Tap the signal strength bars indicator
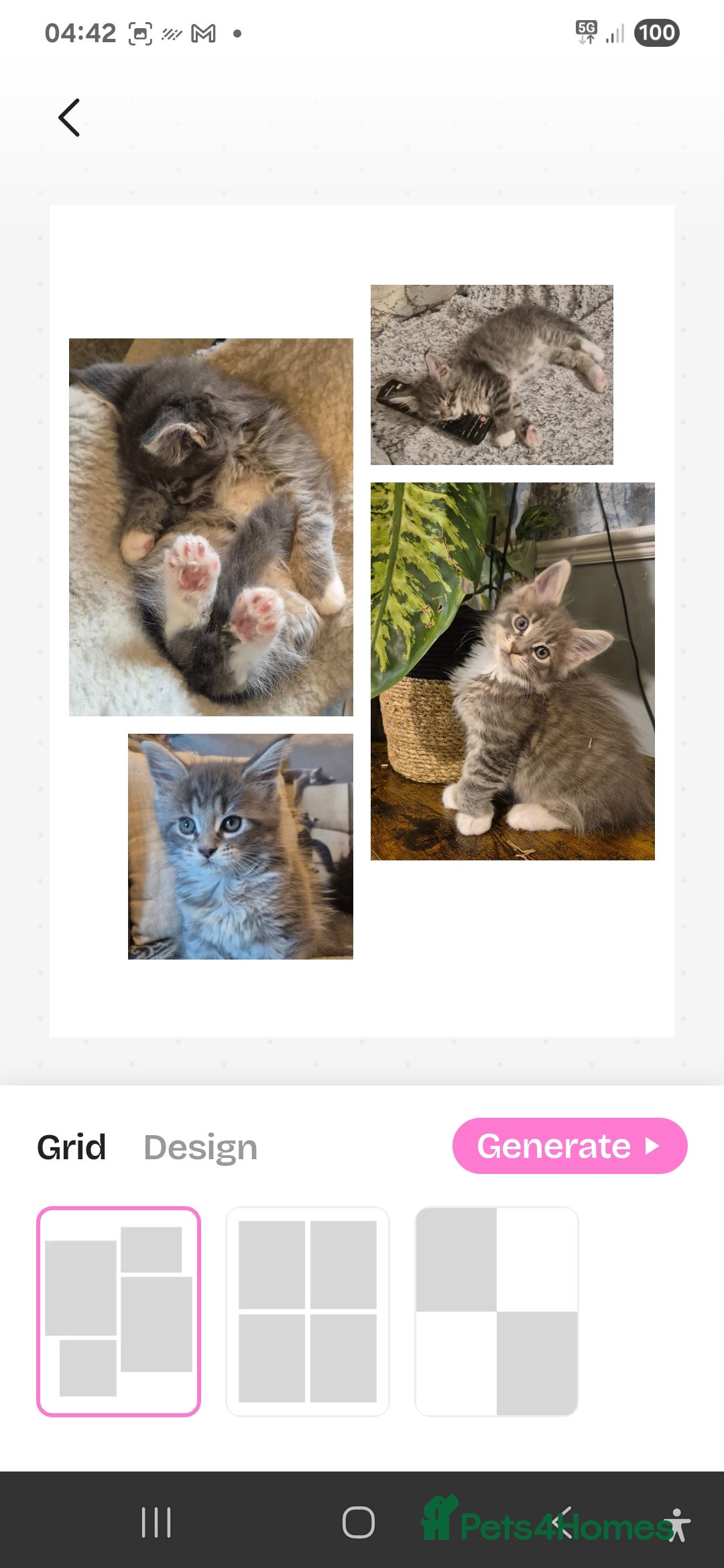 617,32
